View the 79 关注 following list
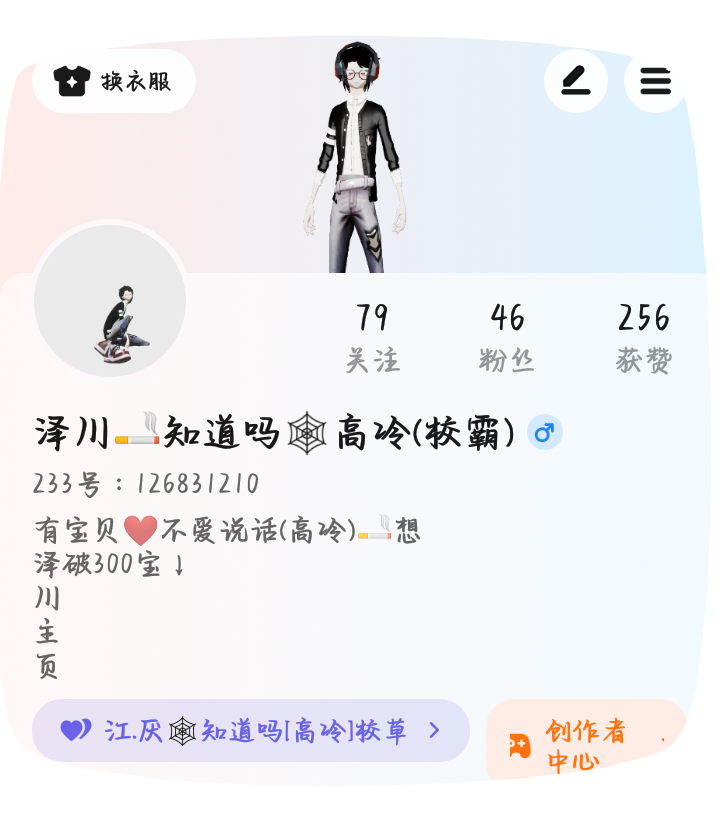Screen dimensions: 719x820 coord(372,337)
